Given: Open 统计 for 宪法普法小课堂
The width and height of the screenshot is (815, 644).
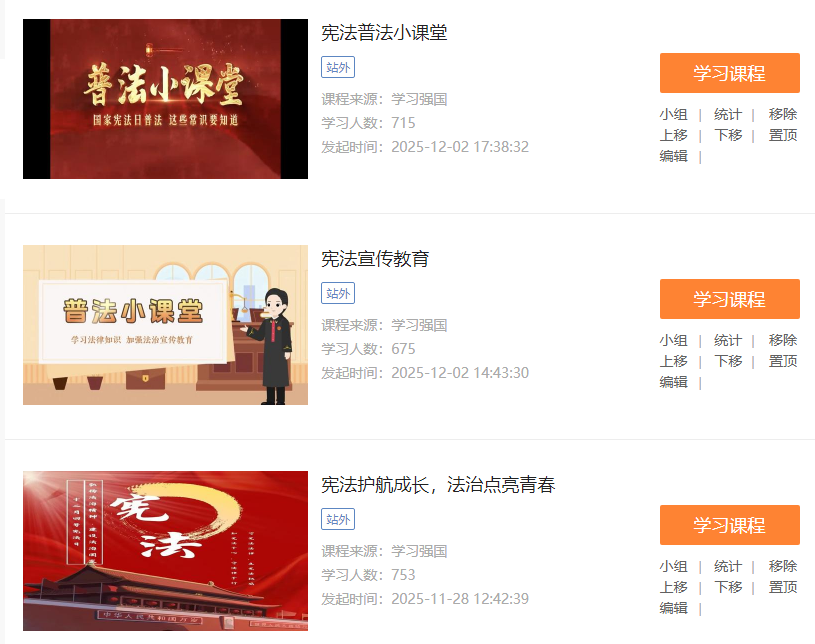Looking at the screenshot, I should [728, 114].
